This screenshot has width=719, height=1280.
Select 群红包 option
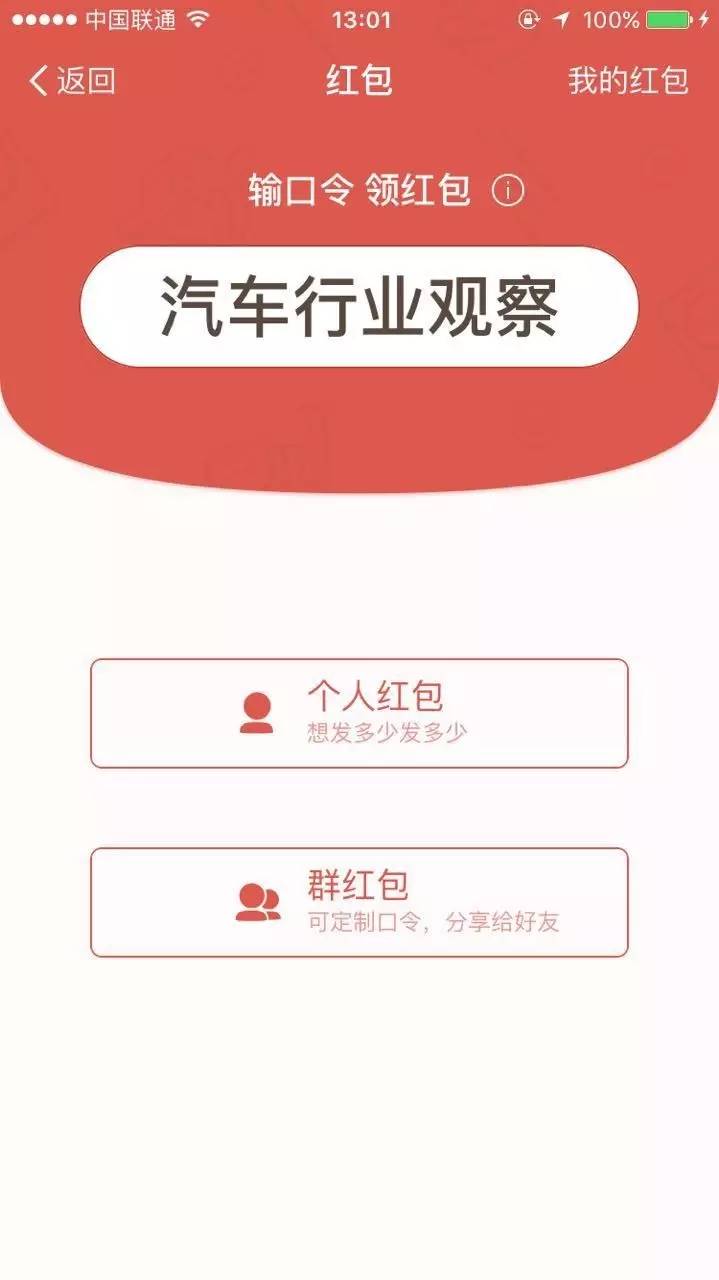click(x=359, y=902)
